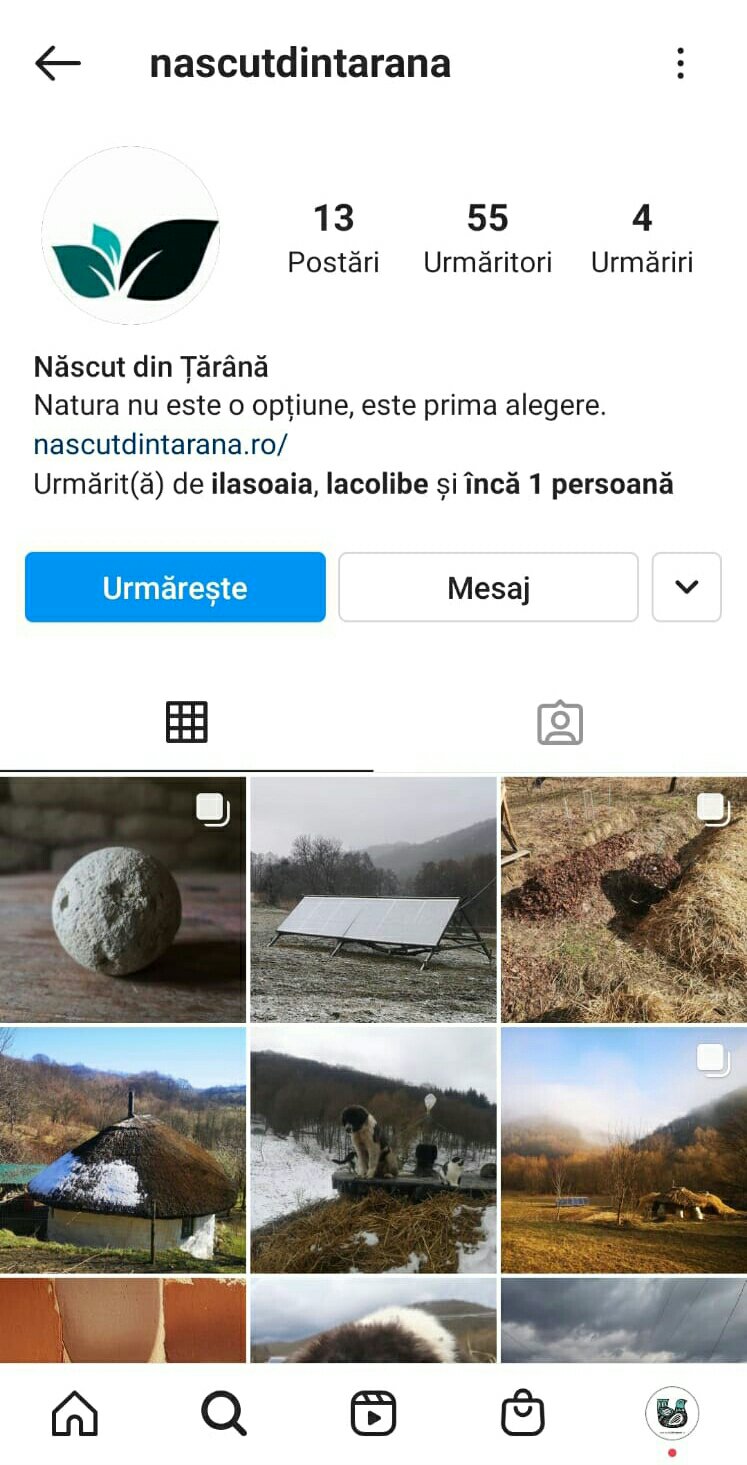Open the dog on snowy platform post

tap(373, 1149)
